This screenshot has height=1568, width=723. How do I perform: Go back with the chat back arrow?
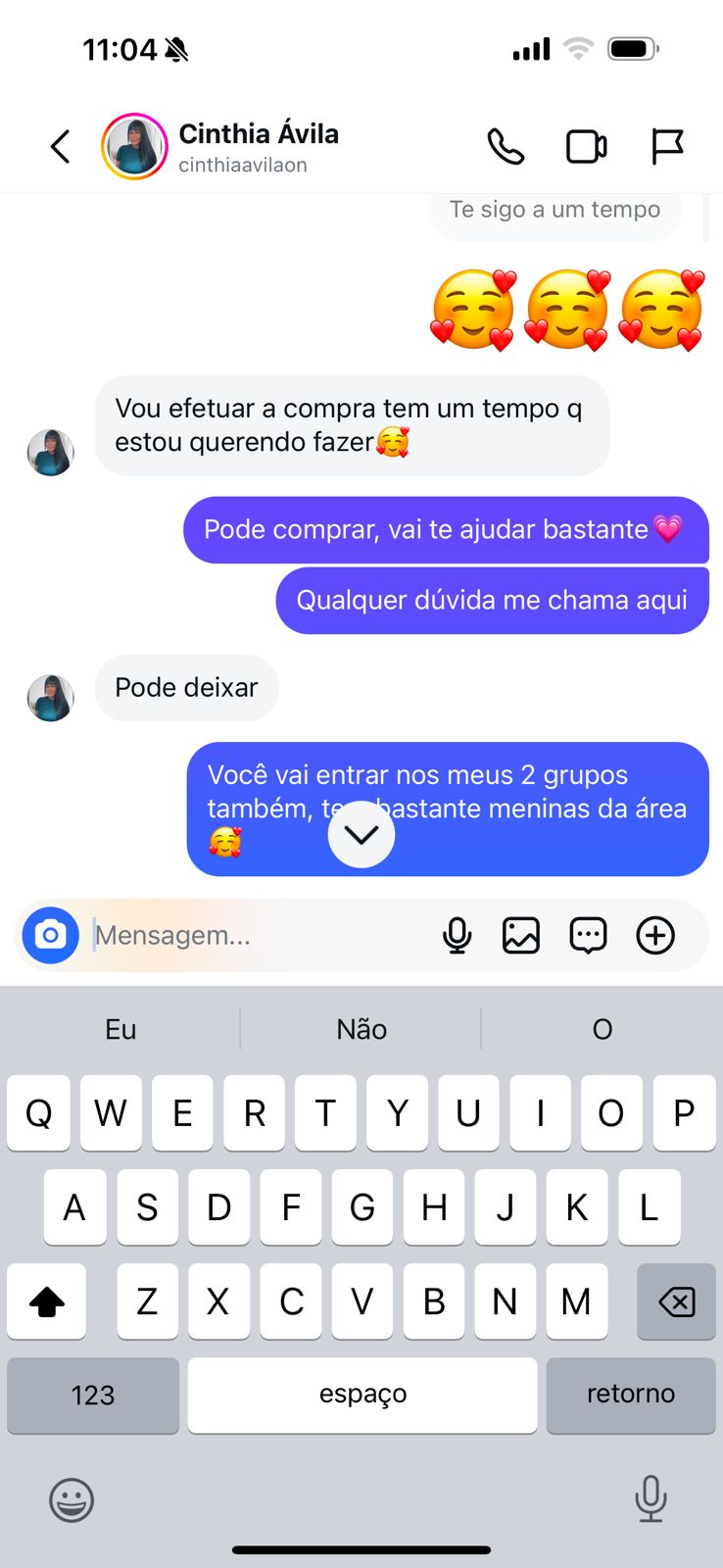60,145
